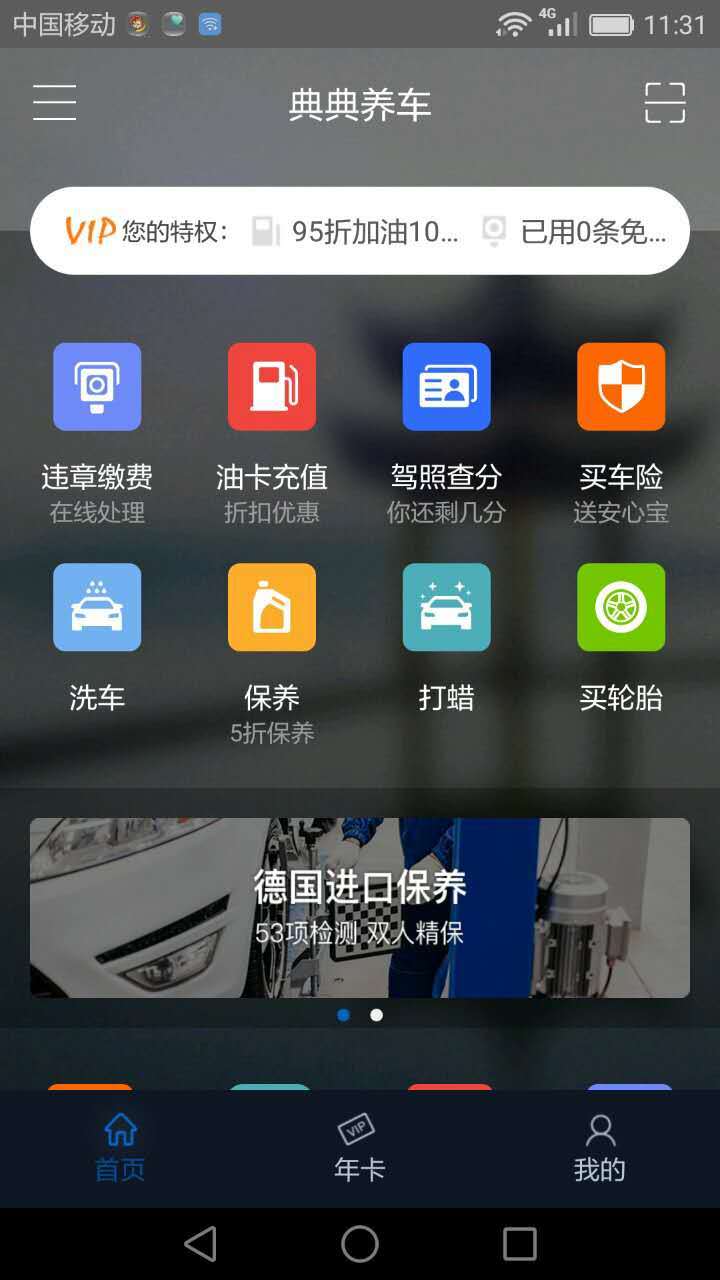
Task: Go to the 我的 tab
Action: 600,1148
